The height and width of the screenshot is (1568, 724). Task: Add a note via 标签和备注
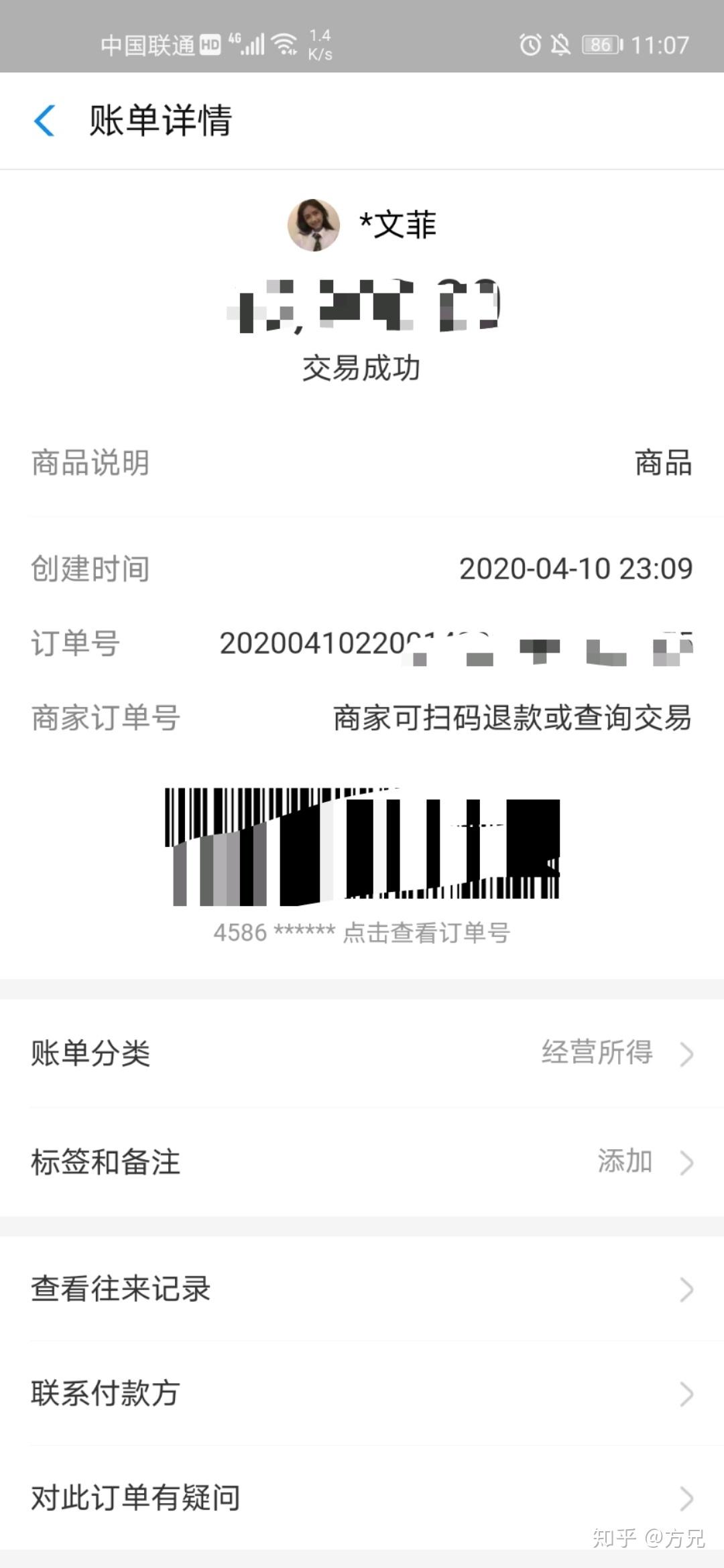(362, 1162)
